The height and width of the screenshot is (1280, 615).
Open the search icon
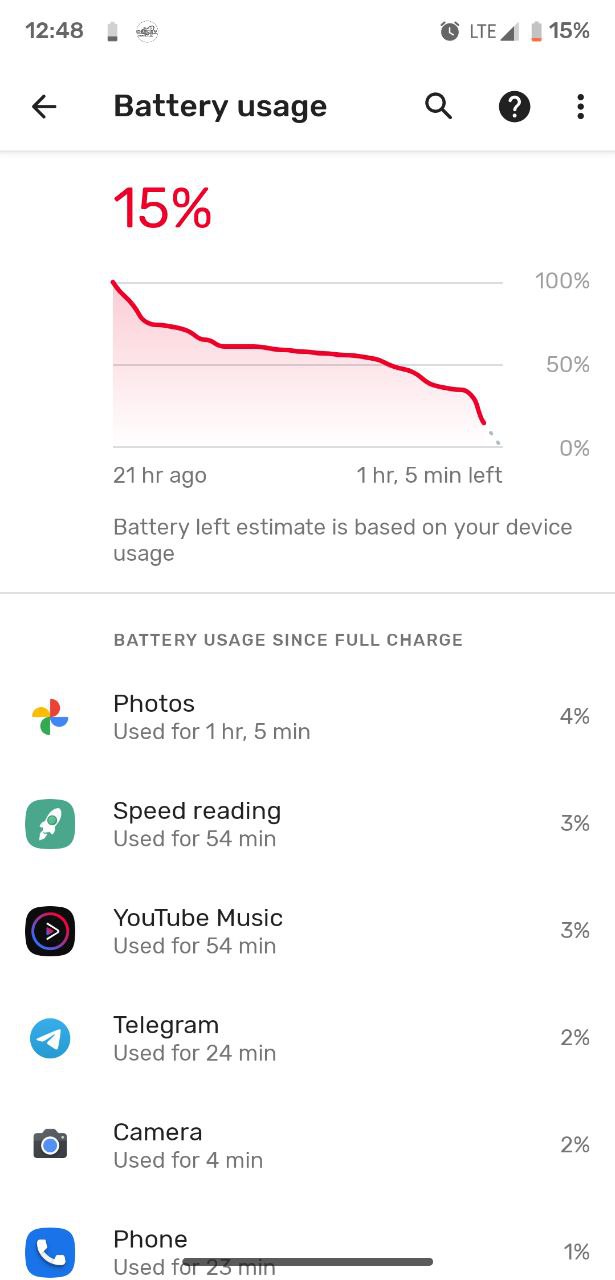[x=439, y=106]
